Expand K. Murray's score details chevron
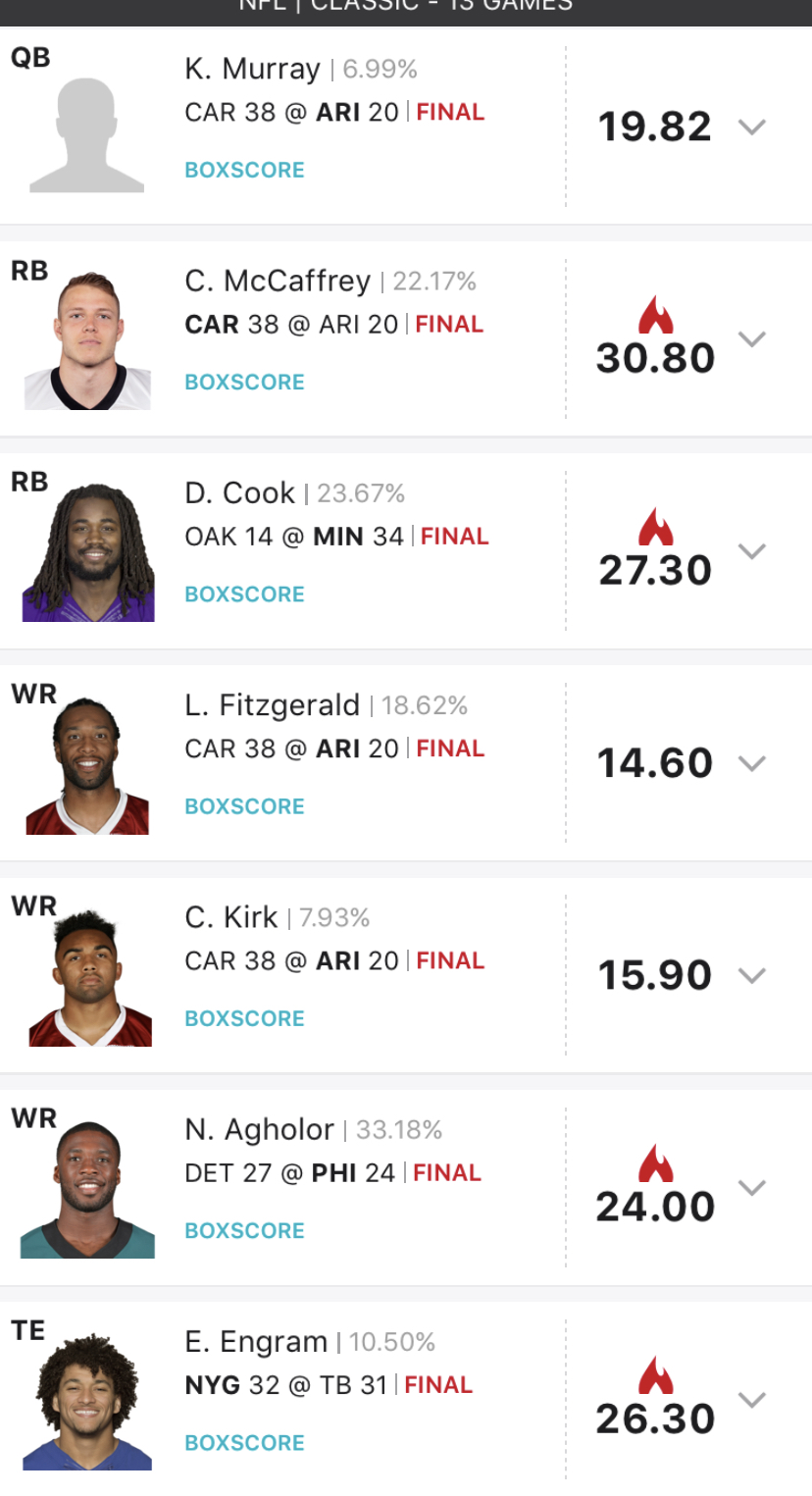 pyautogui.click(x=751, y=128)
